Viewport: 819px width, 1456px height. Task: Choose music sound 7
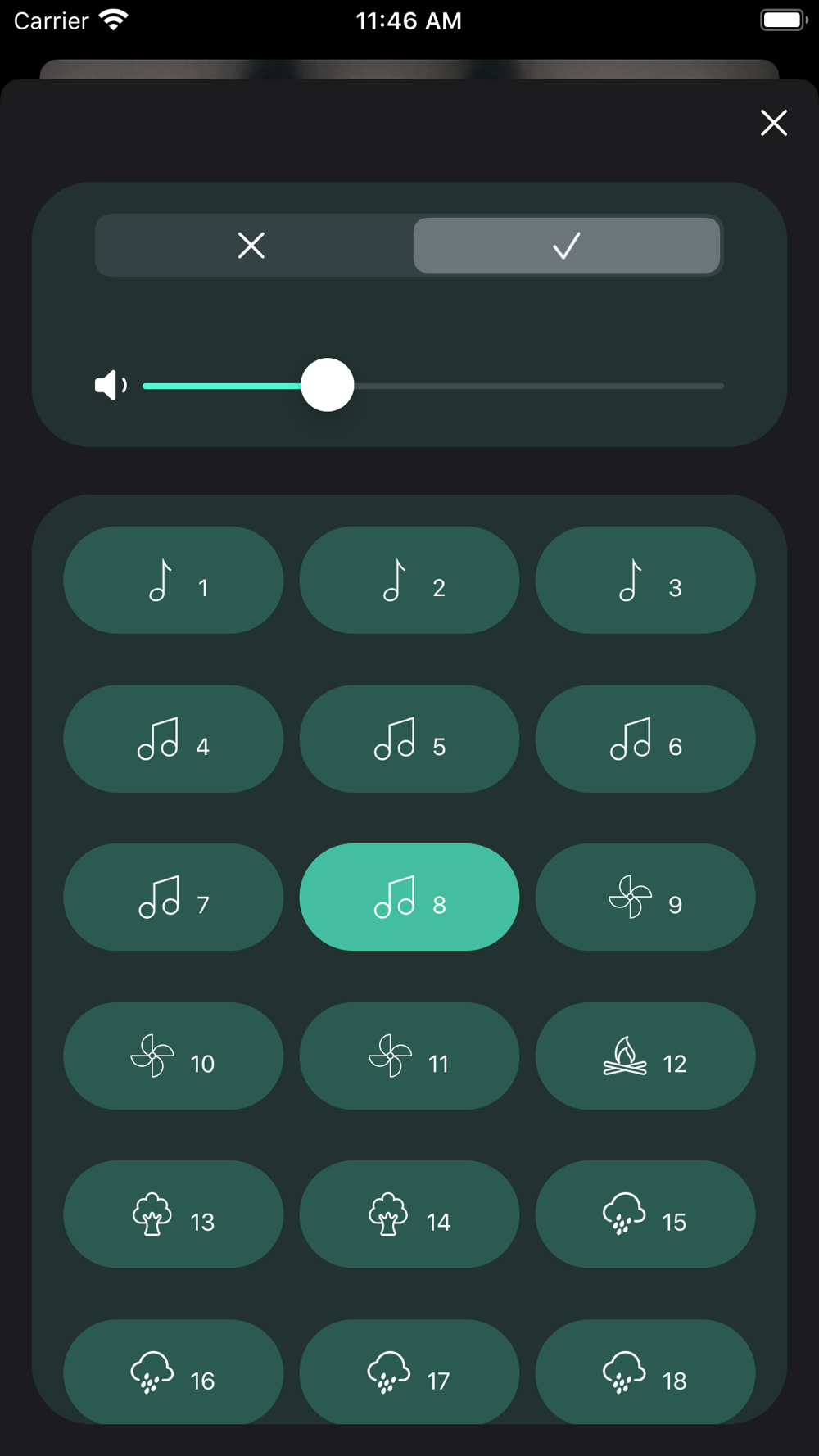pyautogui.click(x=174, y=897)
